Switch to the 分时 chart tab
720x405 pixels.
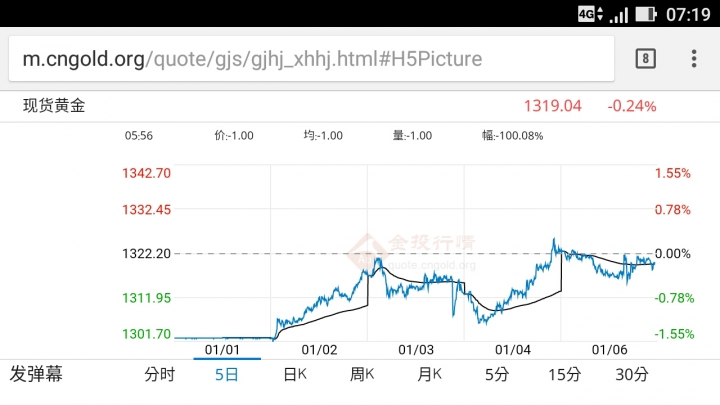click(x=159, y=375)
